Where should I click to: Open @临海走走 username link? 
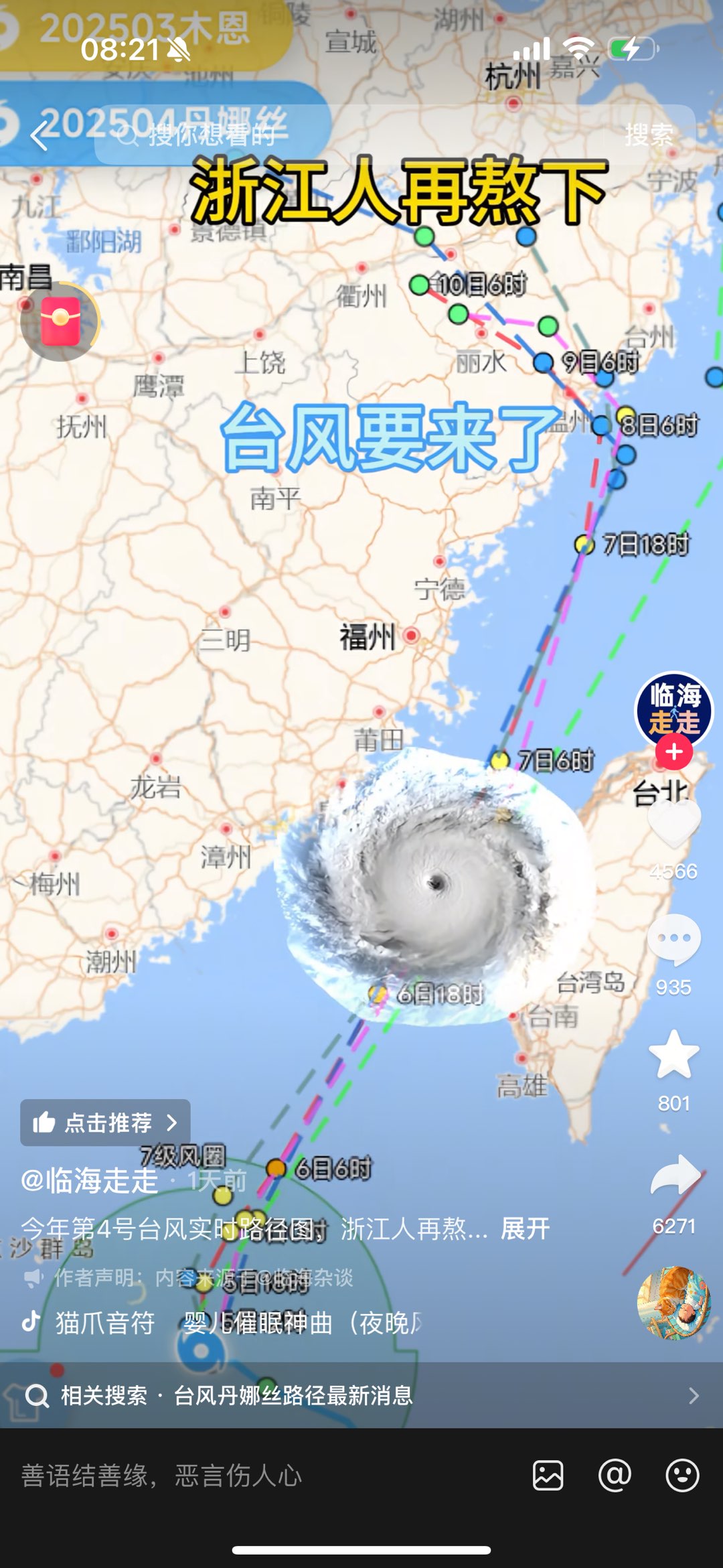[89, 1180]
